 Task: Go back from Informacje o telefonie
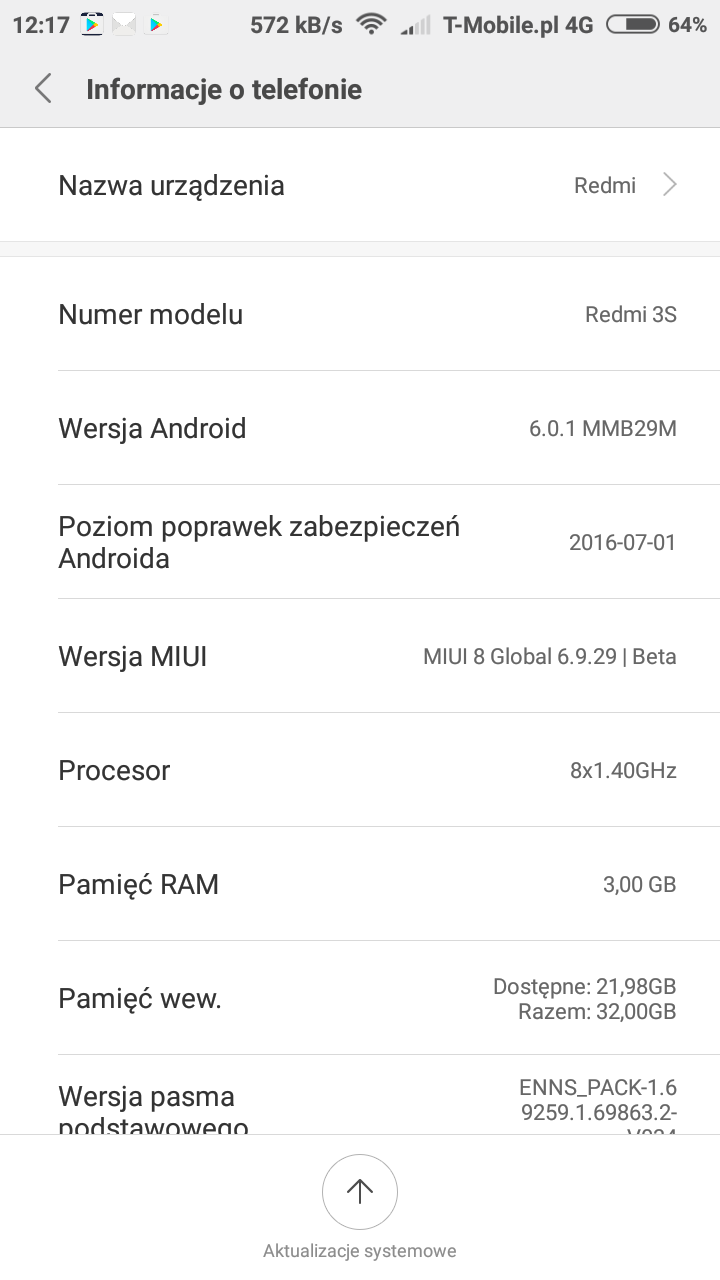click(x=43, y=89)
